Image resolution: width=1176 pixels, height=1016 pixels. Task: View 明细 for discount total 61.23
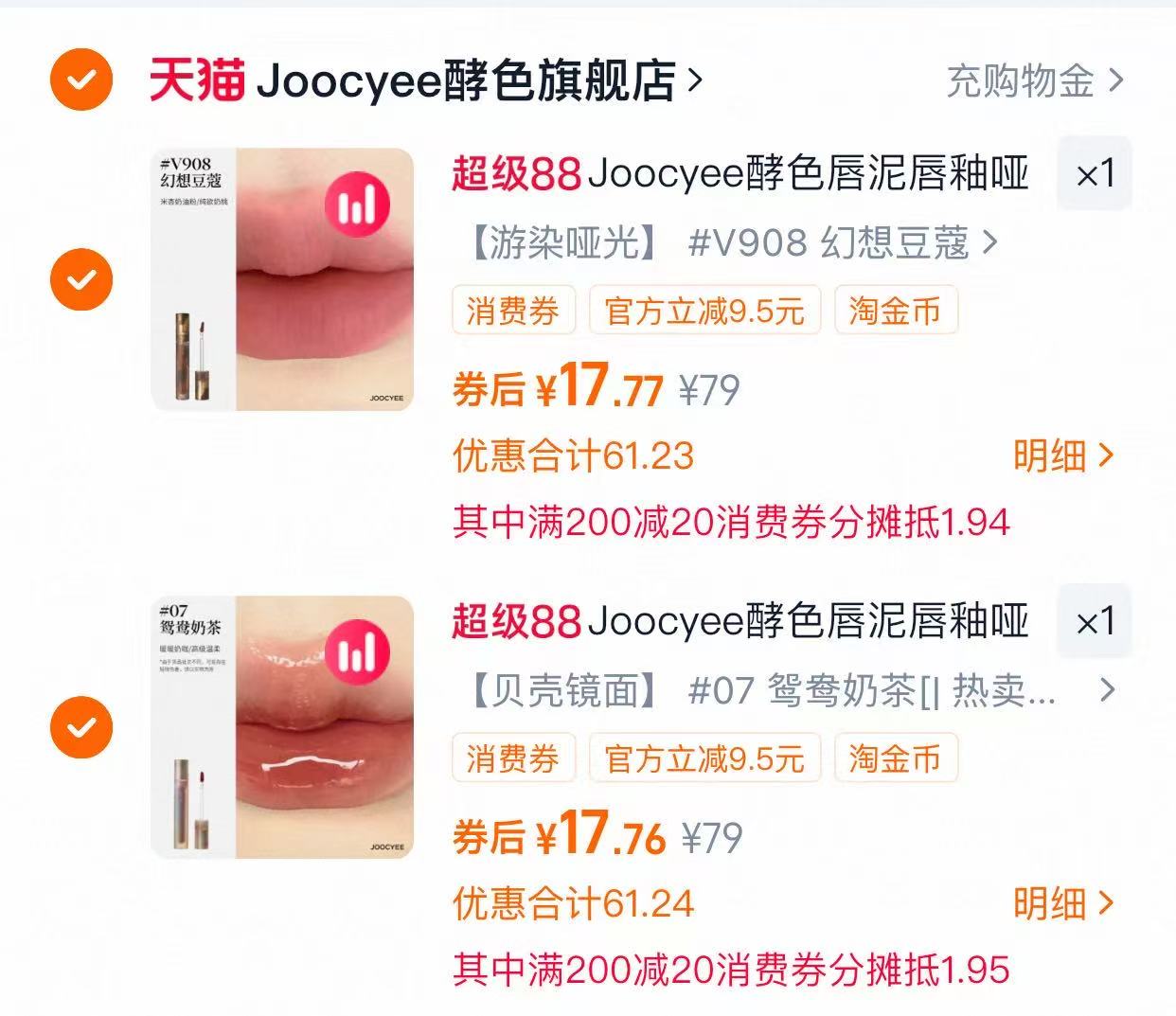[1062, 456]
